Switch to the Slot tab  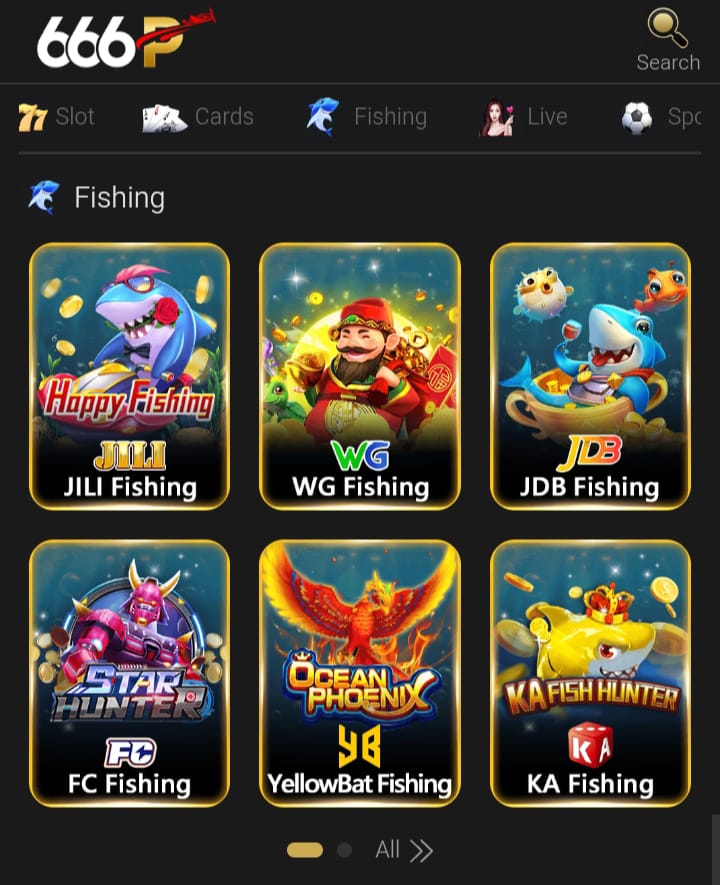point(56,117)
